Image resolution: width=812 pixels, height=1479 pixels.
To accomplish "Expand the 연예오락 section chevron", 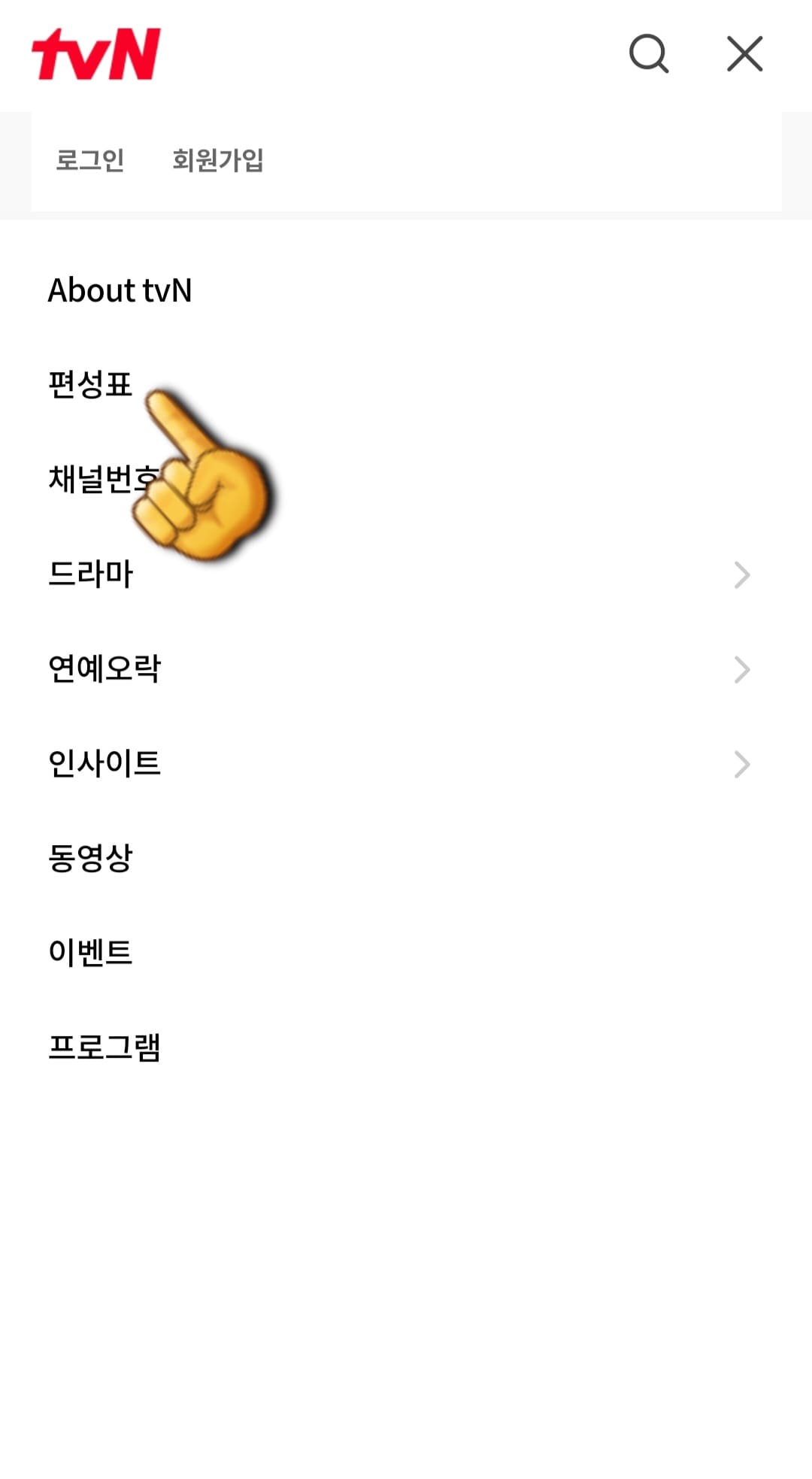I will 744,668.
